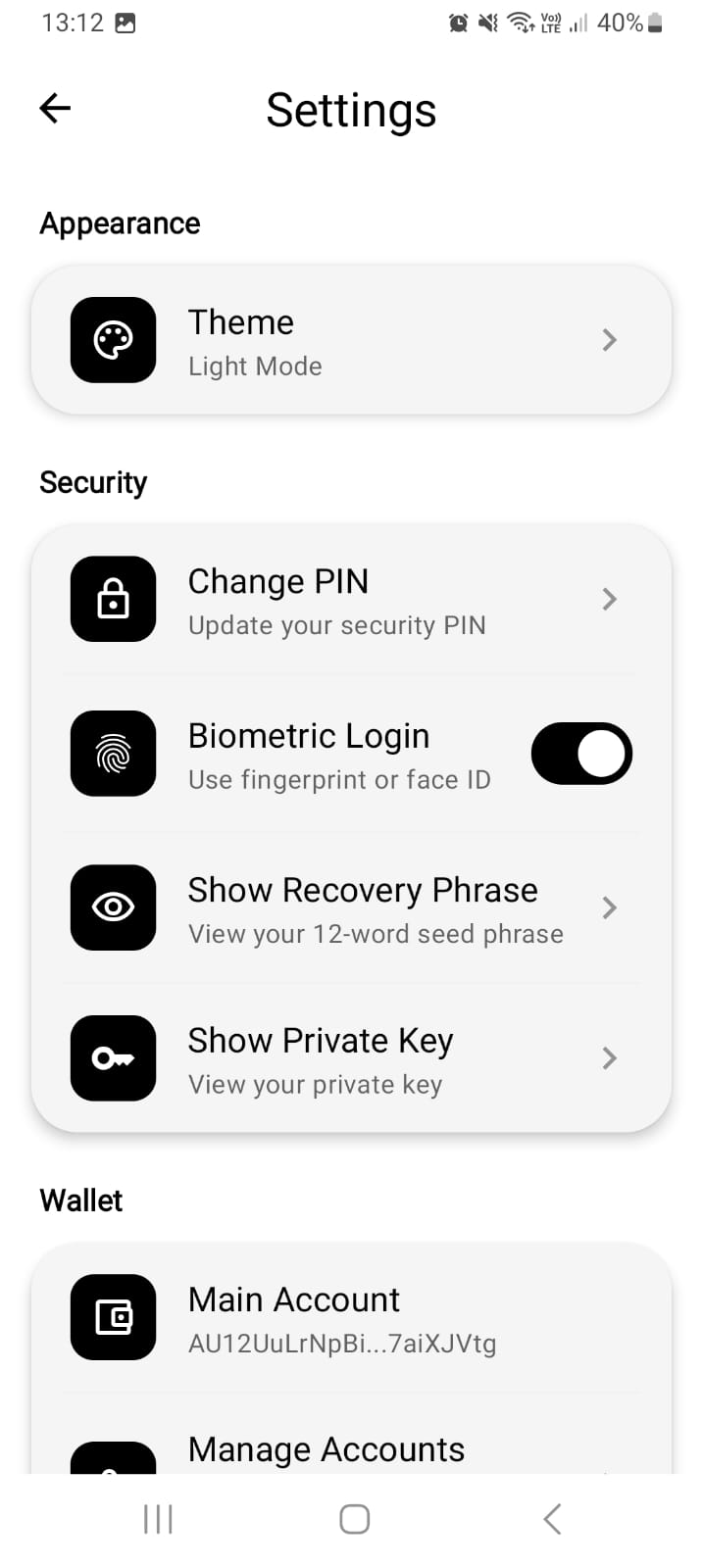Viewport: 703px width, 1568px height.
Task: Turn off Biometric Login switch
Action: point(580,754)
